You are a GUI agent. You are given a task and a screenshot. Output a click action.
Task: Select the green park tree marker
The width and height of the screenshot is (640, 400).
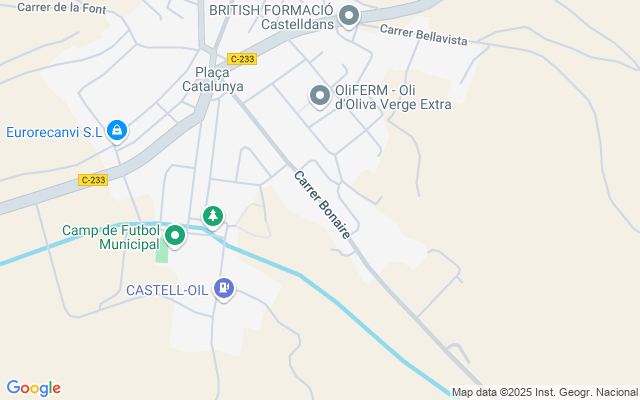(212, 215)
